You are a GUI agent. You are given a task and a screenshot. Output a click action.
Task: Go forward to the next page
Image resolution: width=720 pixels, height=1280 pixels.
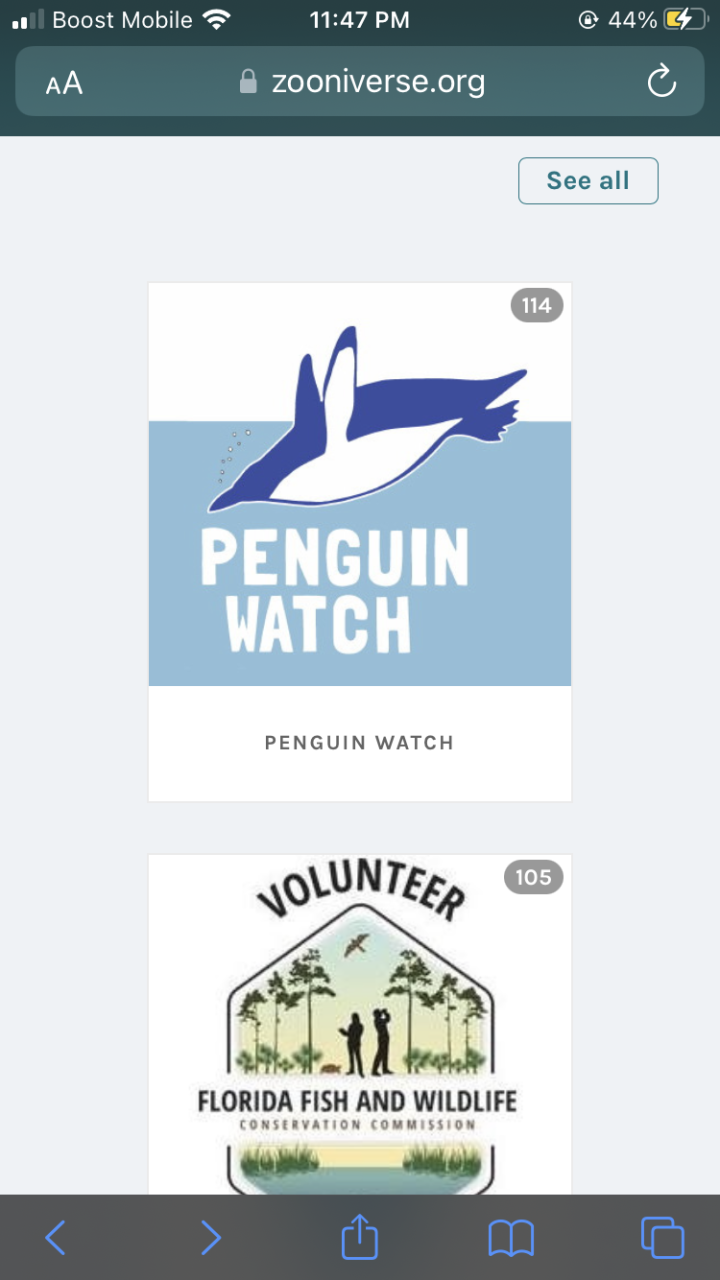pyautogui.click(x=210, y=1238)
